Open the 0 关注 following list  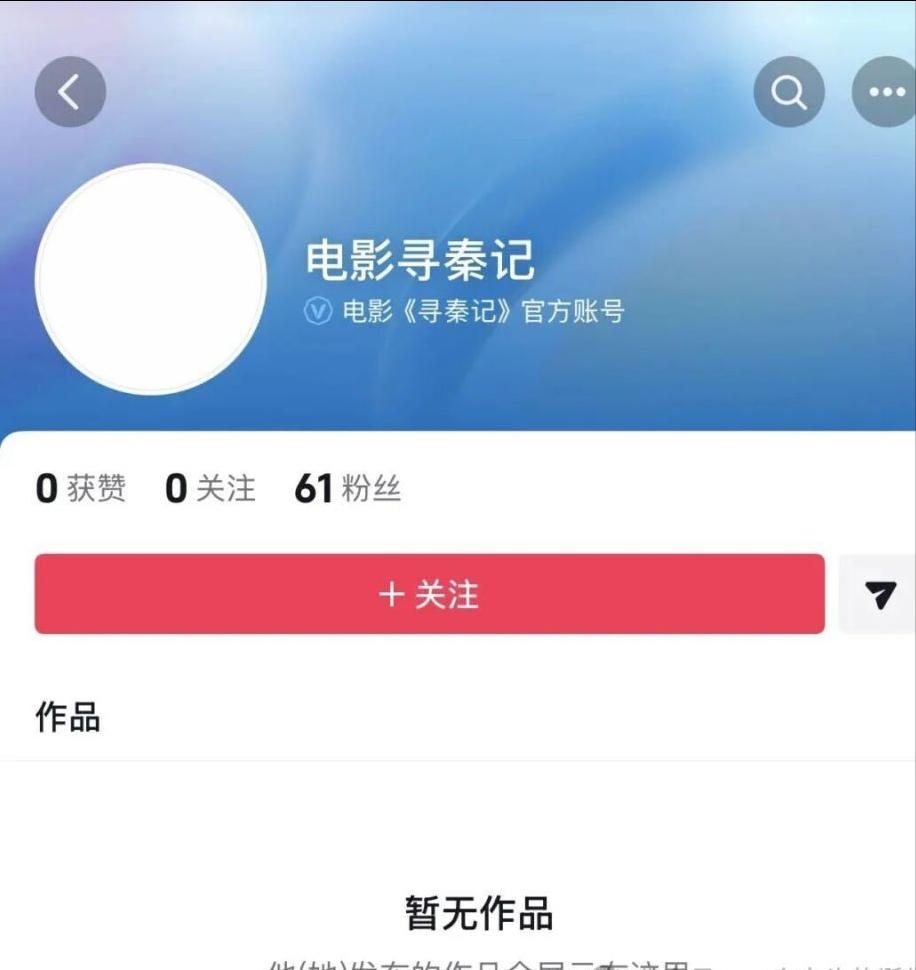210,489
